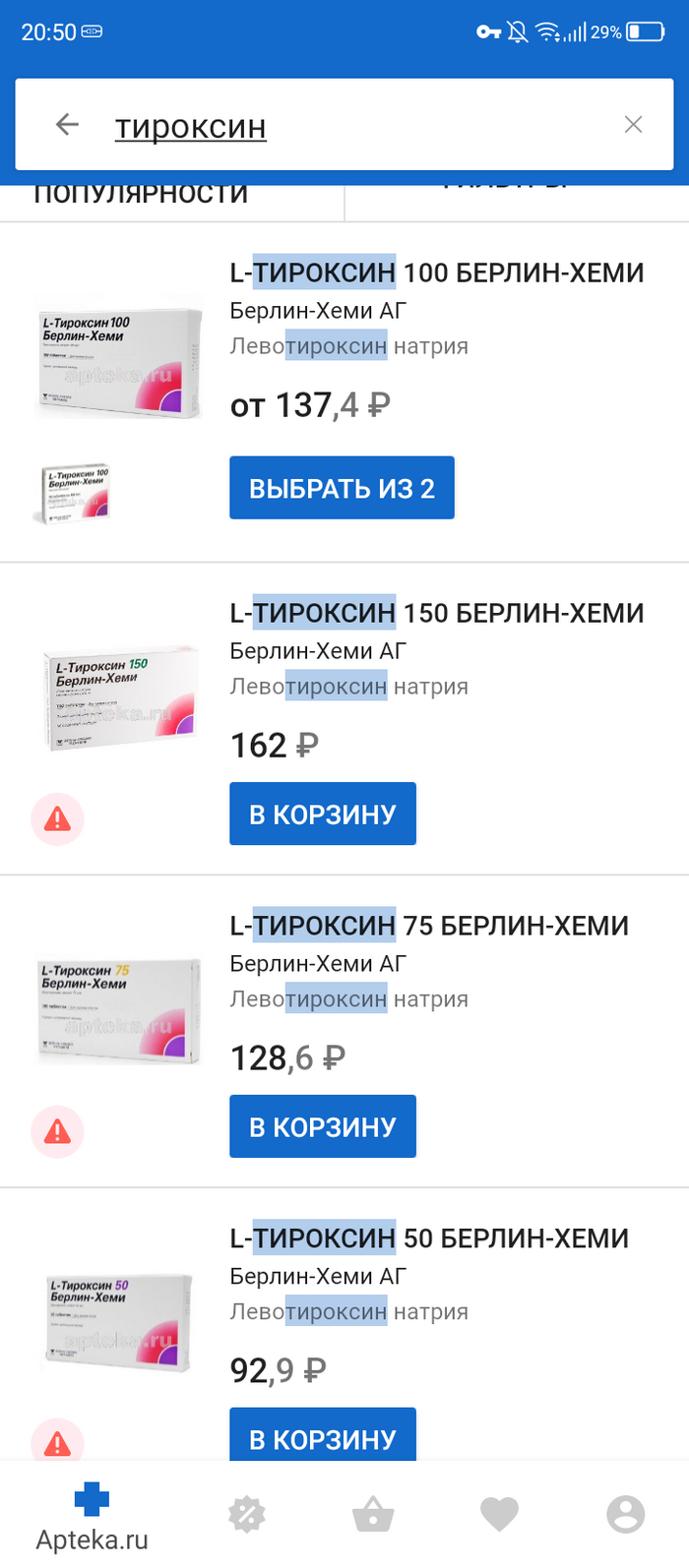This screenshot has height=1568, width=689.
Task: Open the favorites heart tab
Action: tap(499, 1515)
